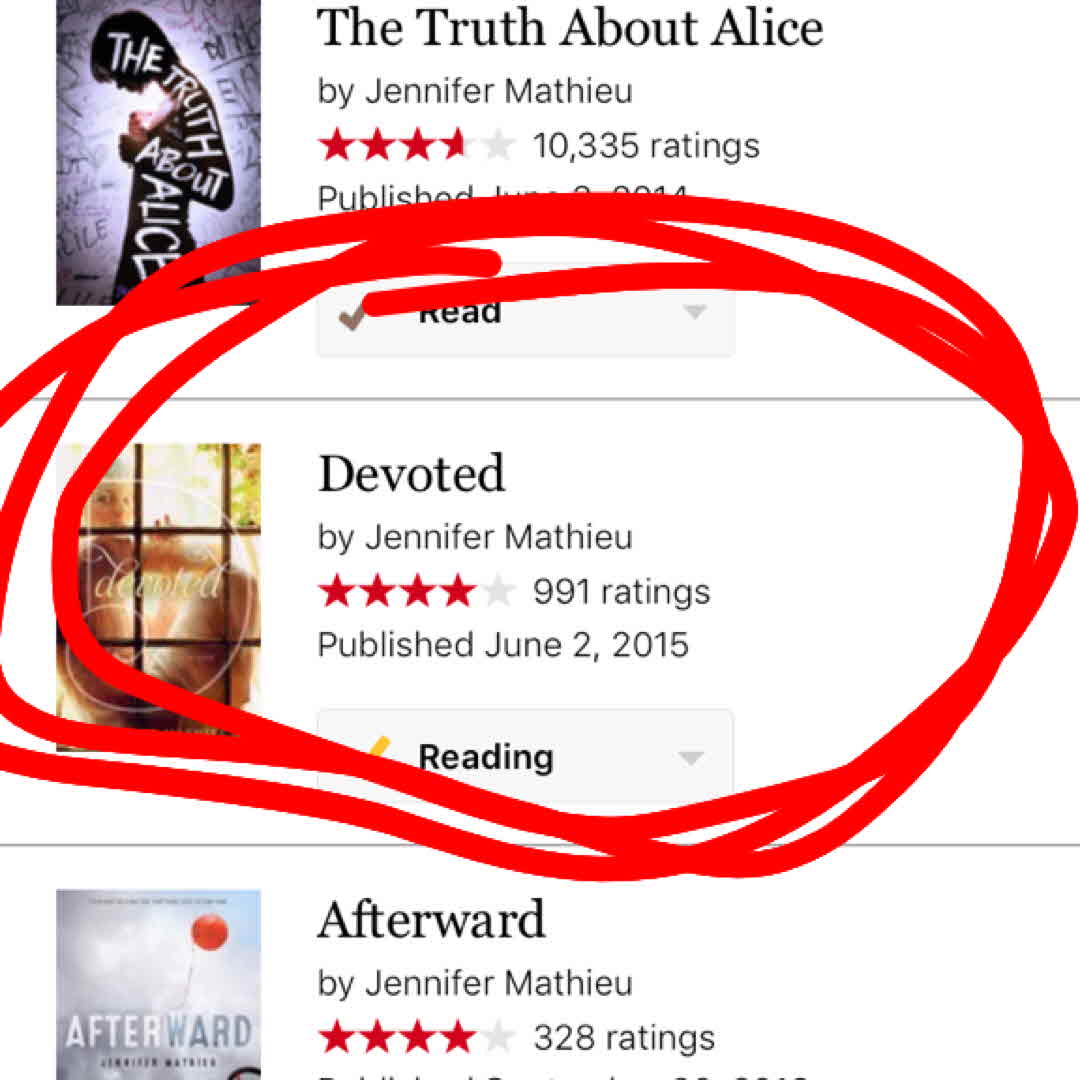This screenshot has width=1080, height=1080.
Task: Open the Devoted book cover
Action: (158, 595)
